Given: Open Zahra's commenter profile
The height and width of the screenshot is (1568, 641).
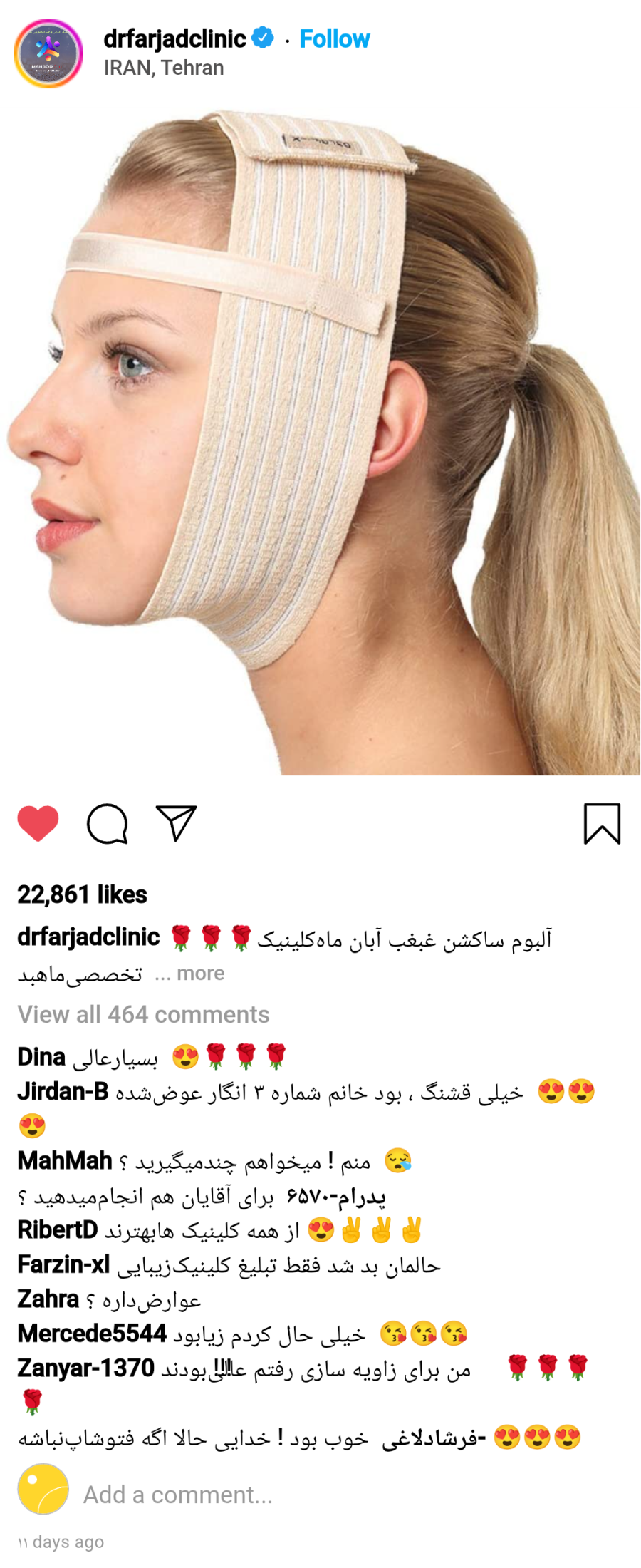Looking at the screenshot, I should pos(48,1299).
